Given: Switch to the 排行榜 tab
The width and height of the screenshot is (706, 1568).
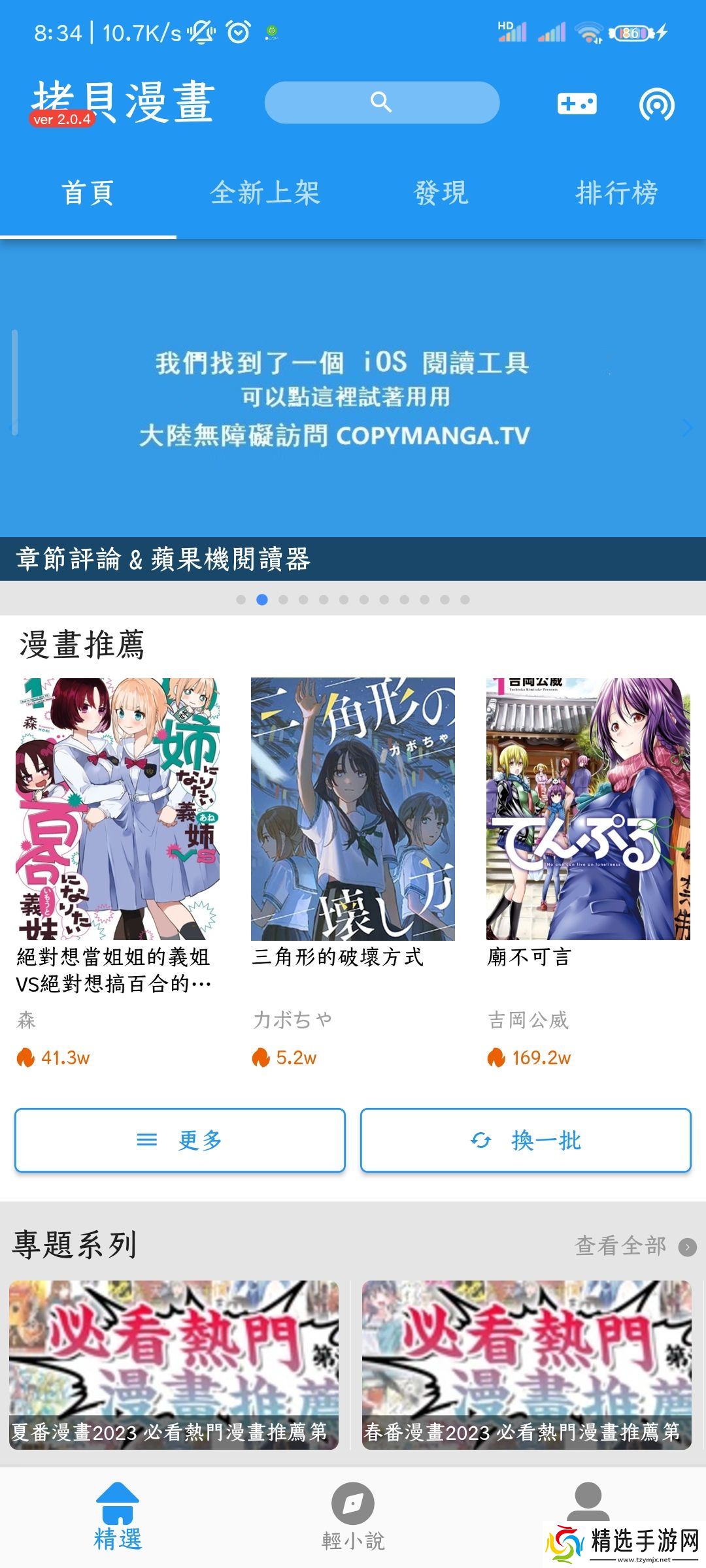Looking at the screenshot, I should (616, 193).
